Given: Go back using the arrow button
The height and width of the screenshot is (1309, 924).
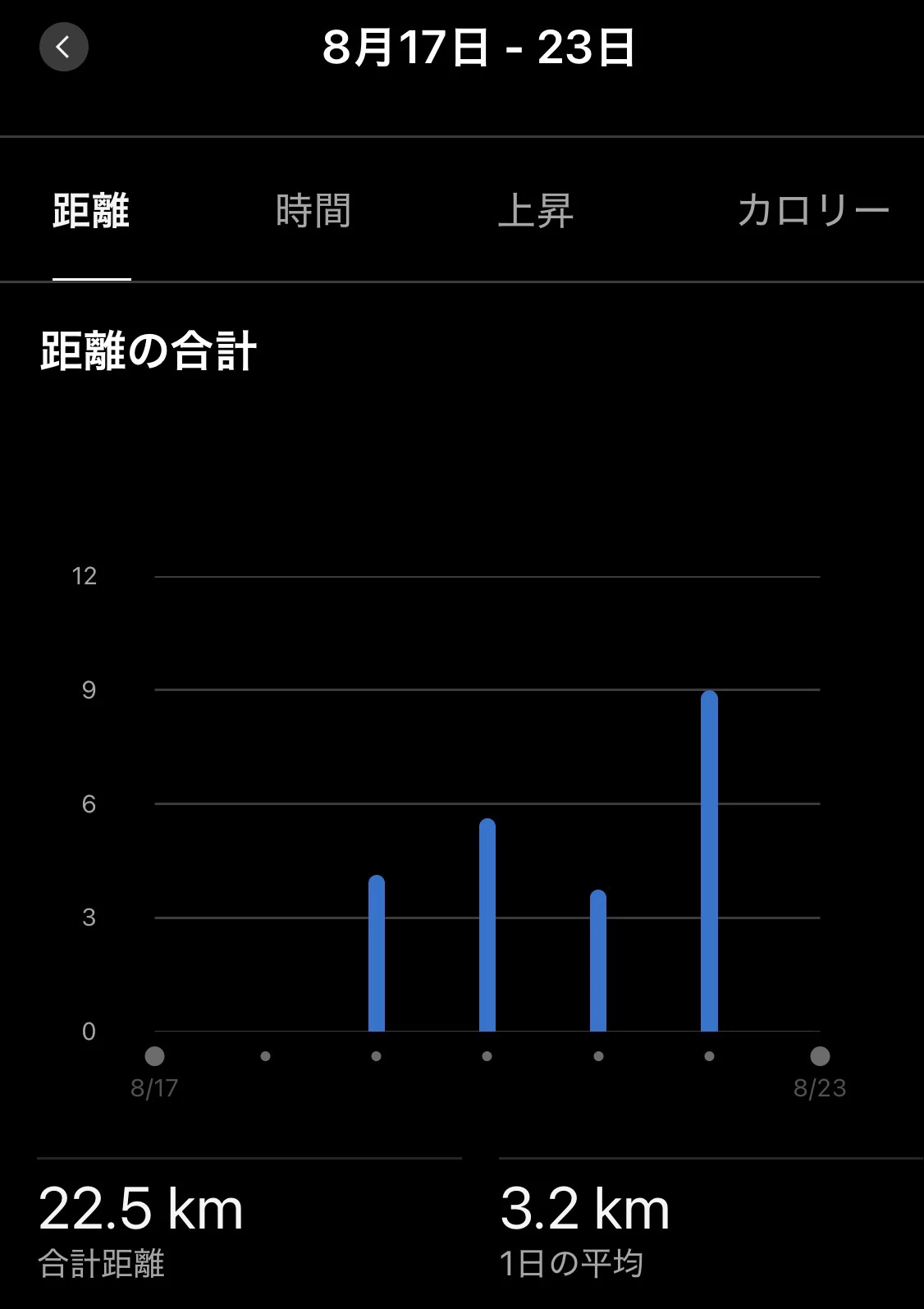Looking at the screenshot, I should [x=64, y=47].
